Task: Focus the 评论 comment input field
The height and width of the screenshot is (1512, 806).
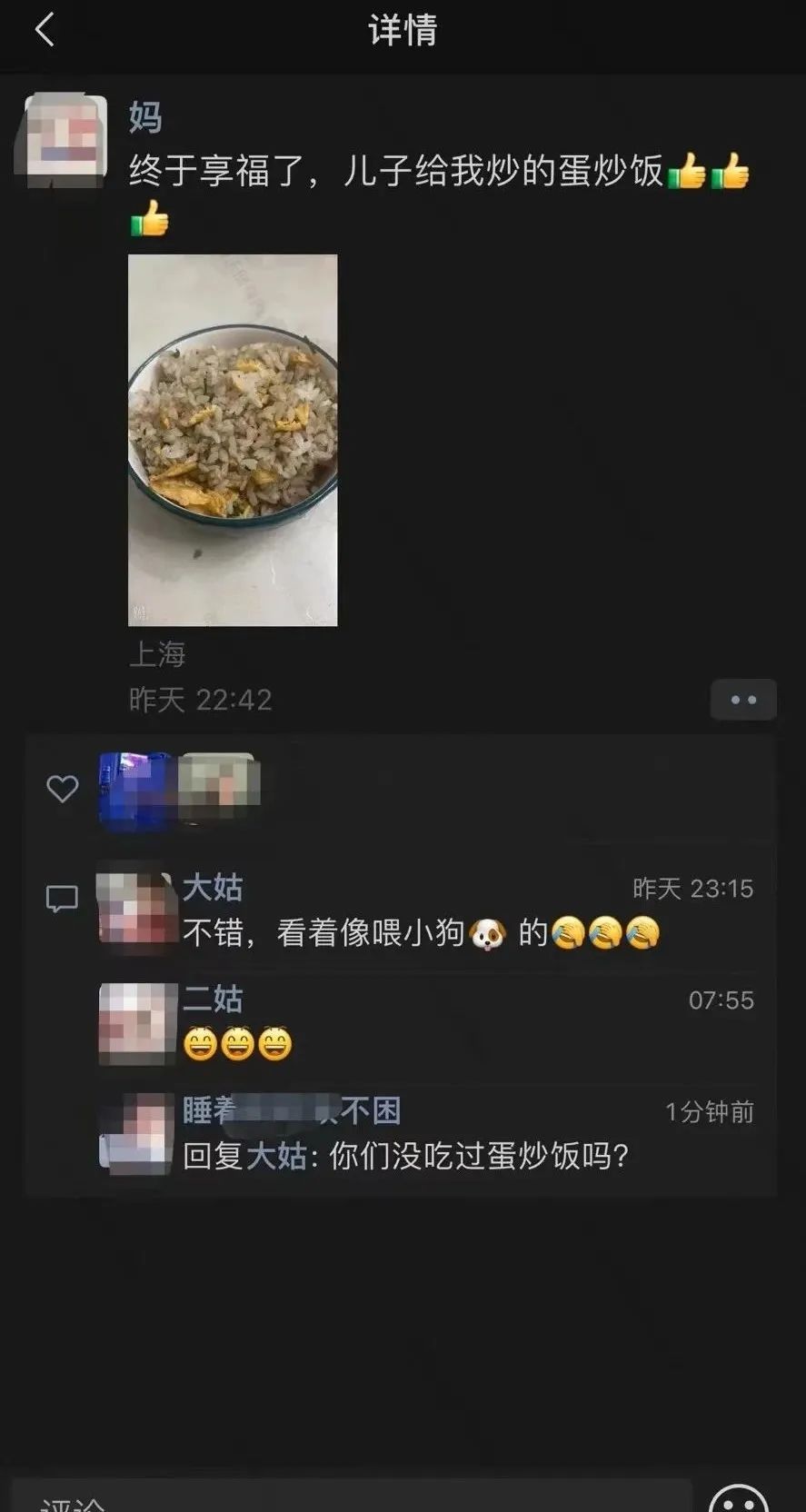Action: click(354, 1497)
